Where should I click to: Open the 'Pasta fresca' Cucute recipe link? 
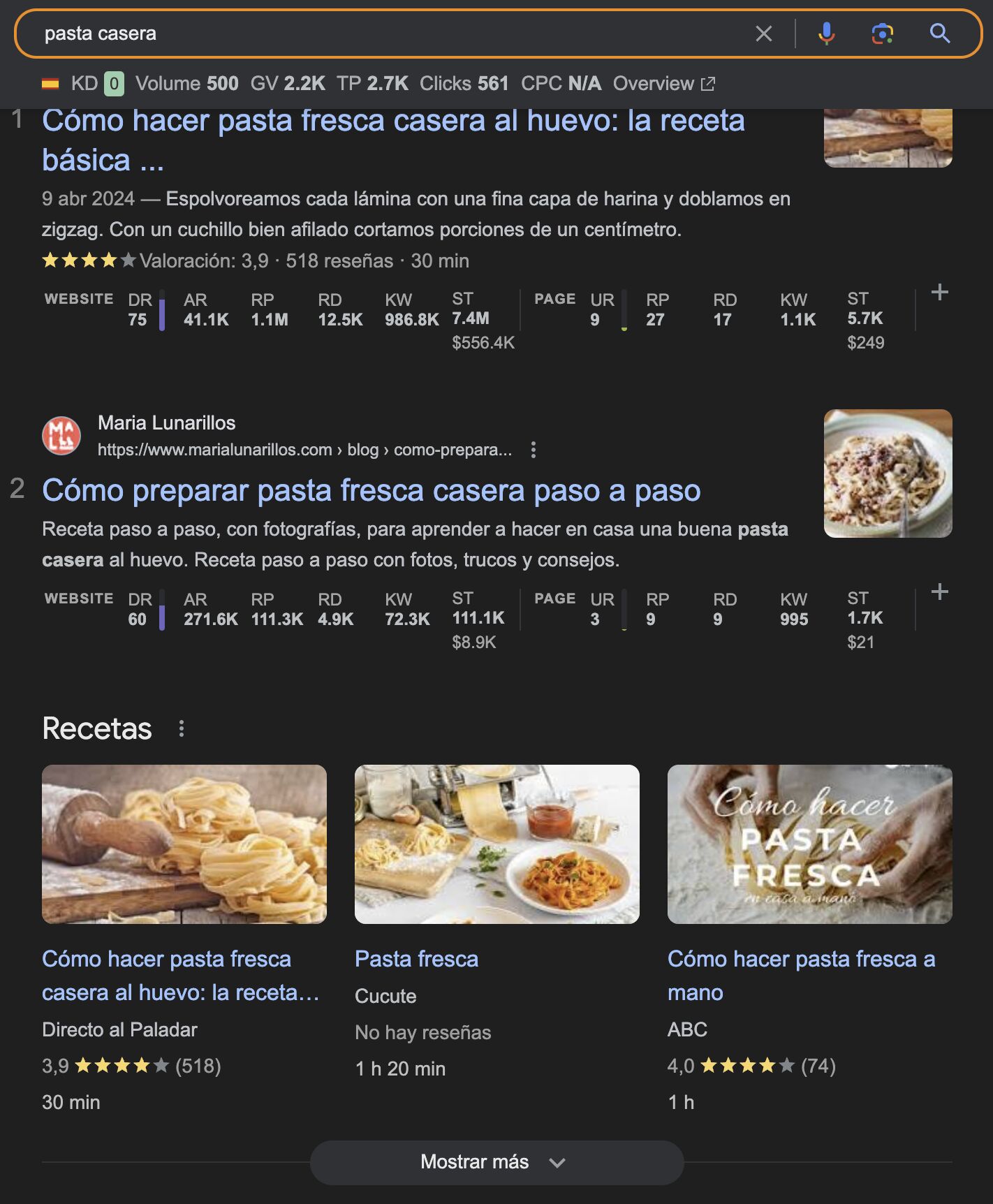[x=416, y=959]
